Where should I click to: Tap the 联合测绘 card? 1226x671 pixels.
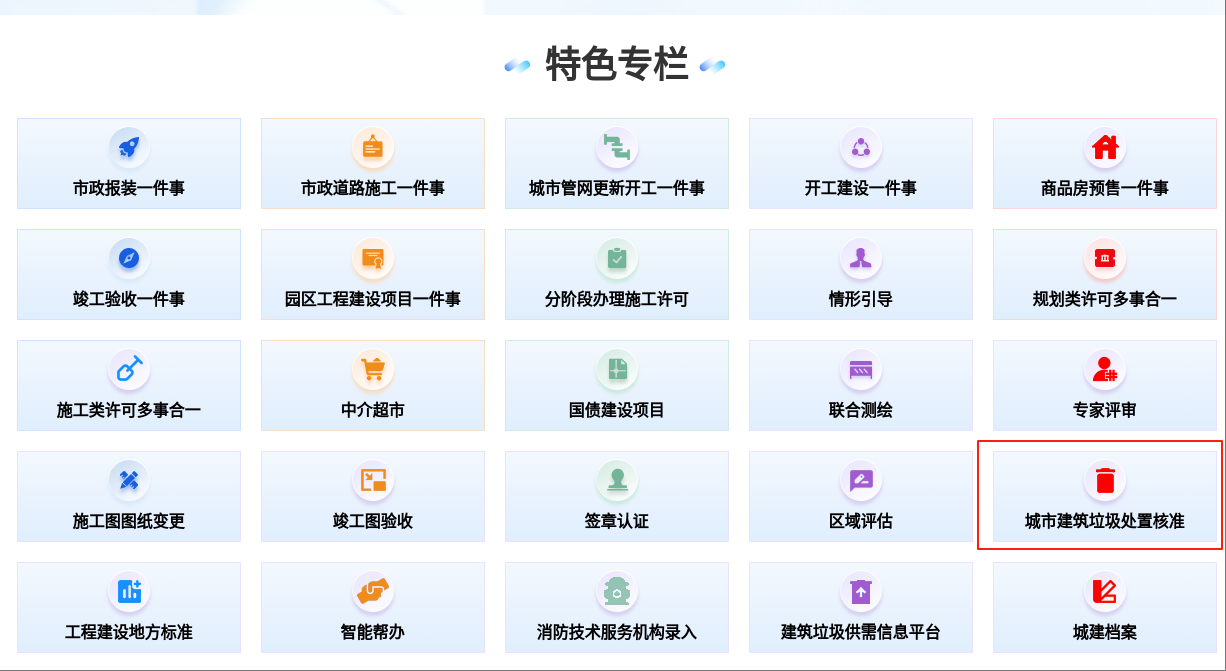coord(861,386)
